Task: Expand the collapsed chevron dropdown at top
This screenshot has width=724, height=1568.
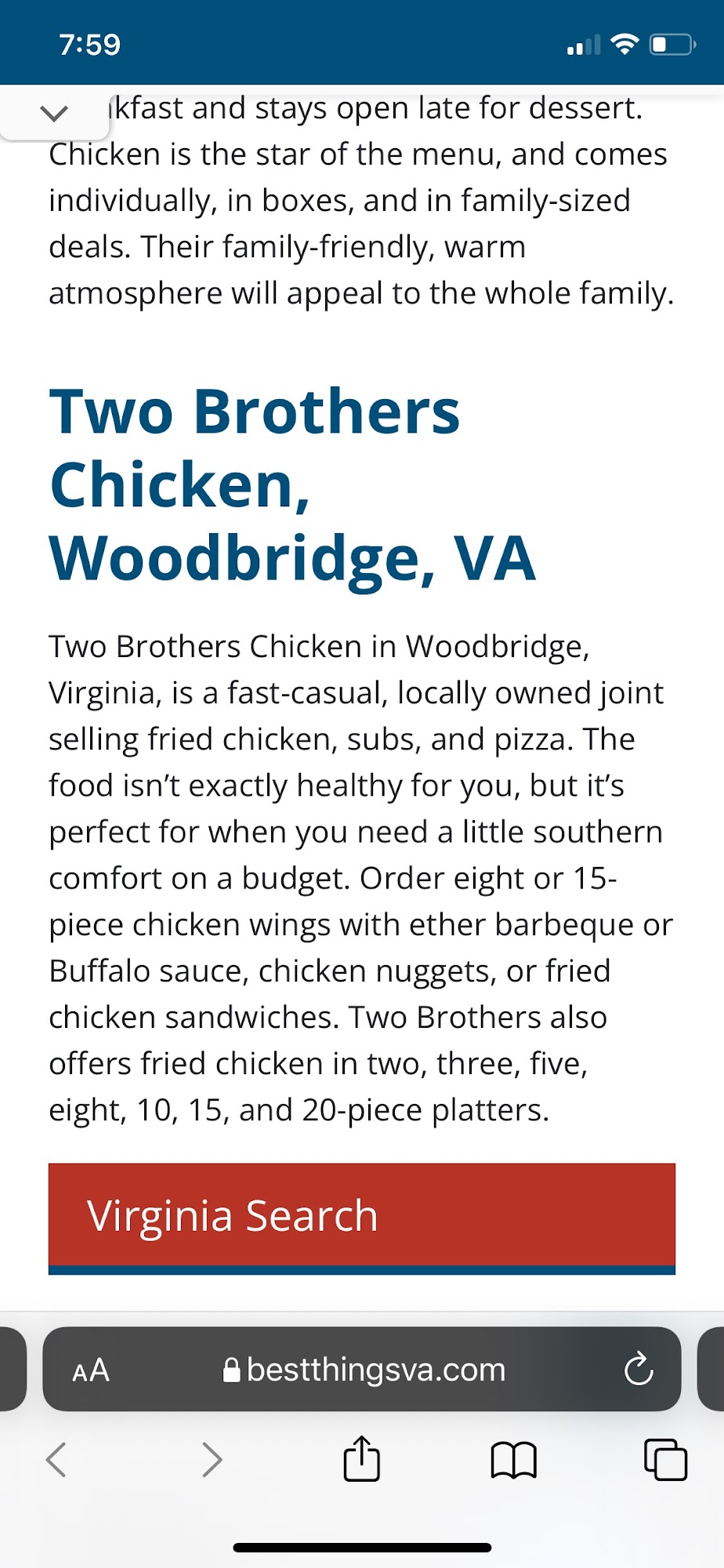Action: click(x=53, y=113)
